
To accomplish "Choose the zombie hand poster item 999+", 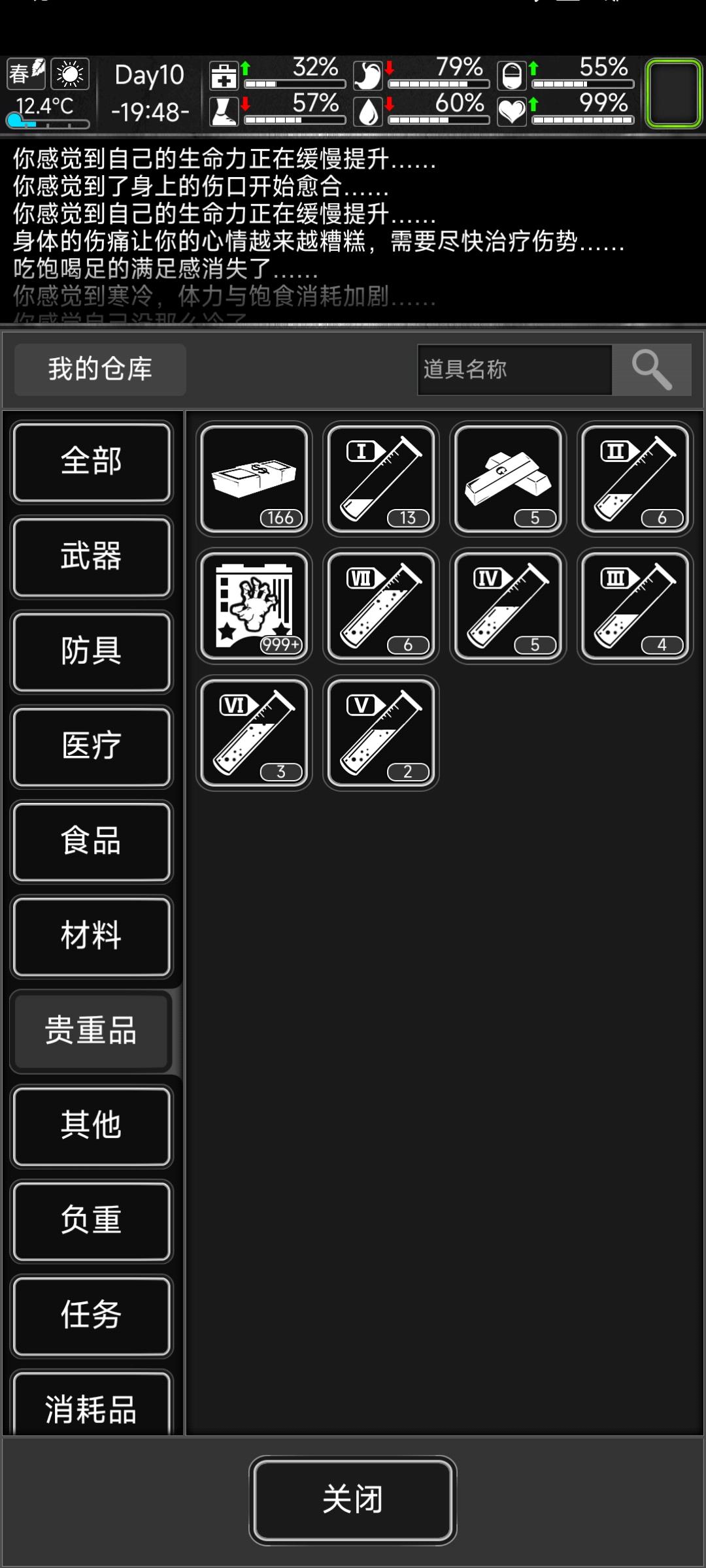I will pyautogui.click(x=254, y=606).
